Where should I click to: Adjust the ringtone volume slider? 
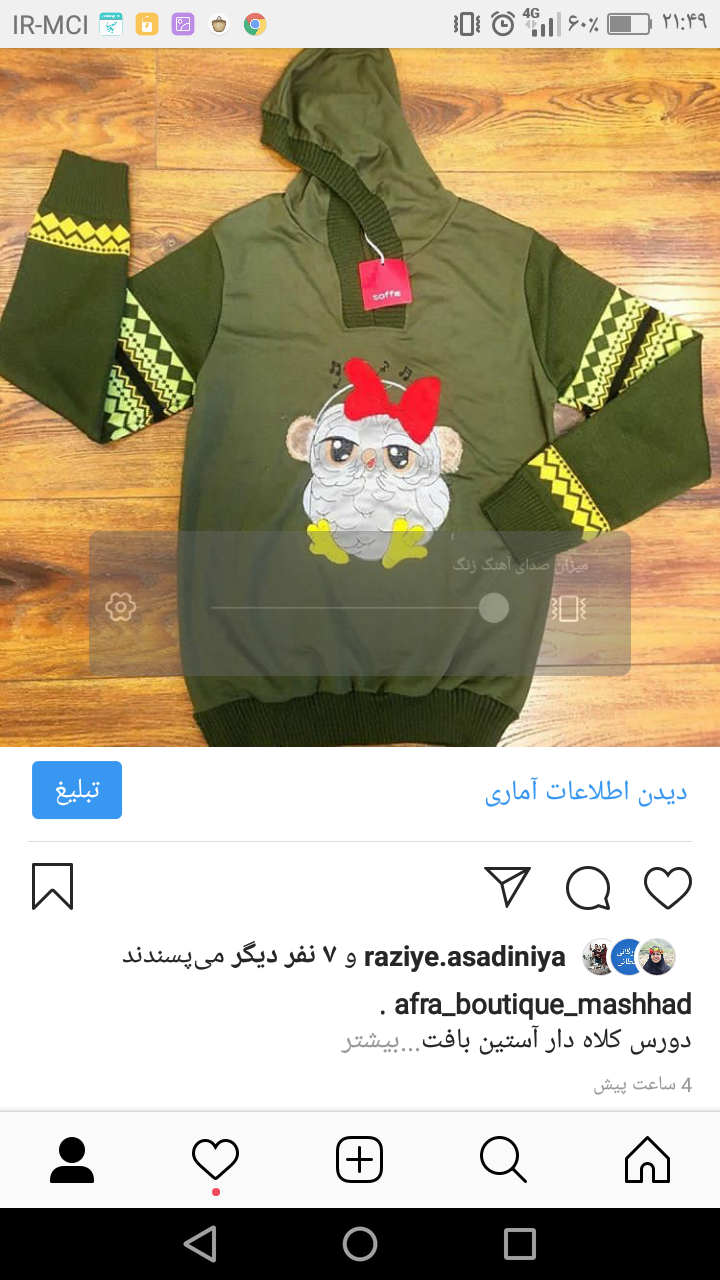(x=493, y=607)
